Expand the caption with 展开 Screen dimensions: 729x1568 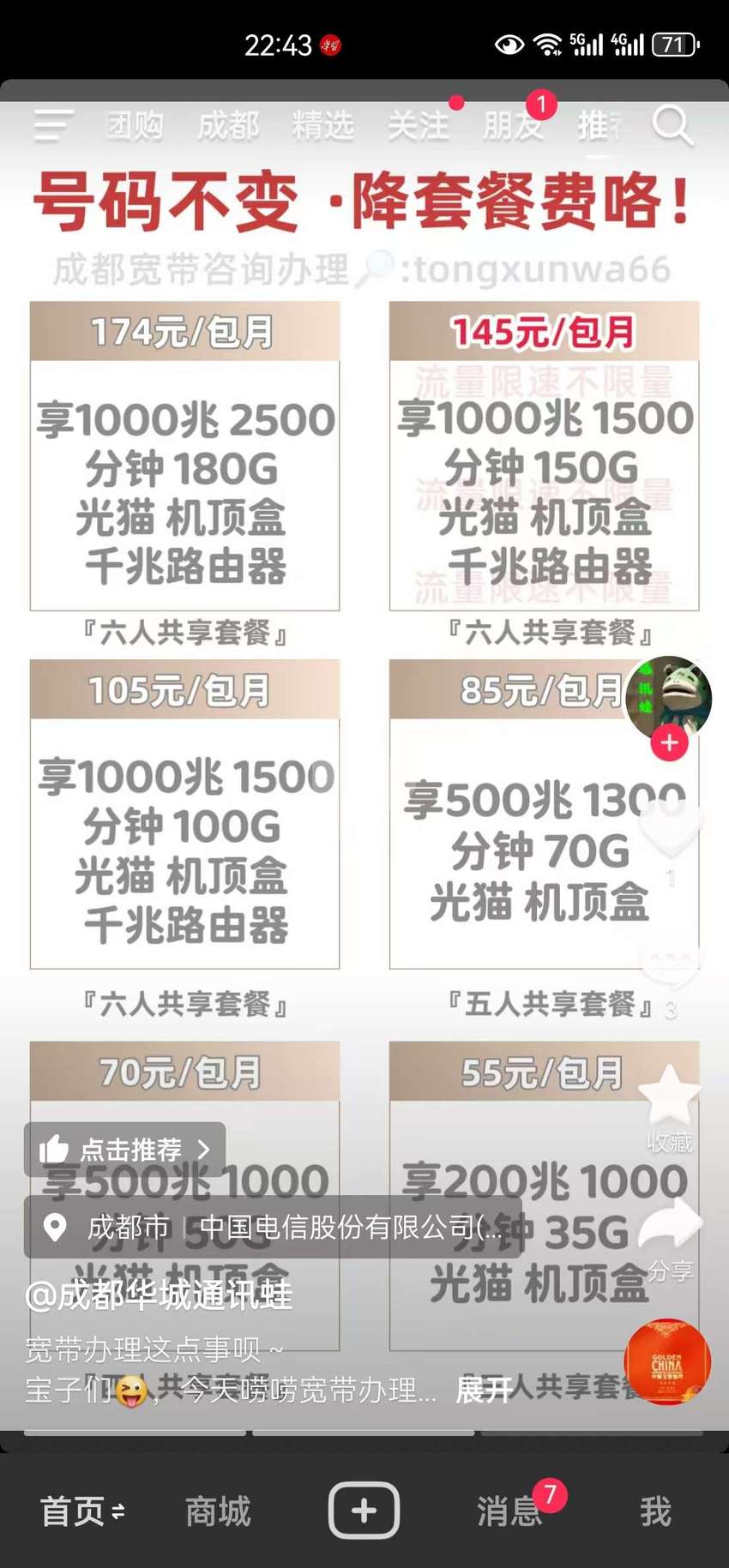pyautogui.click(x=483, y=1390)
